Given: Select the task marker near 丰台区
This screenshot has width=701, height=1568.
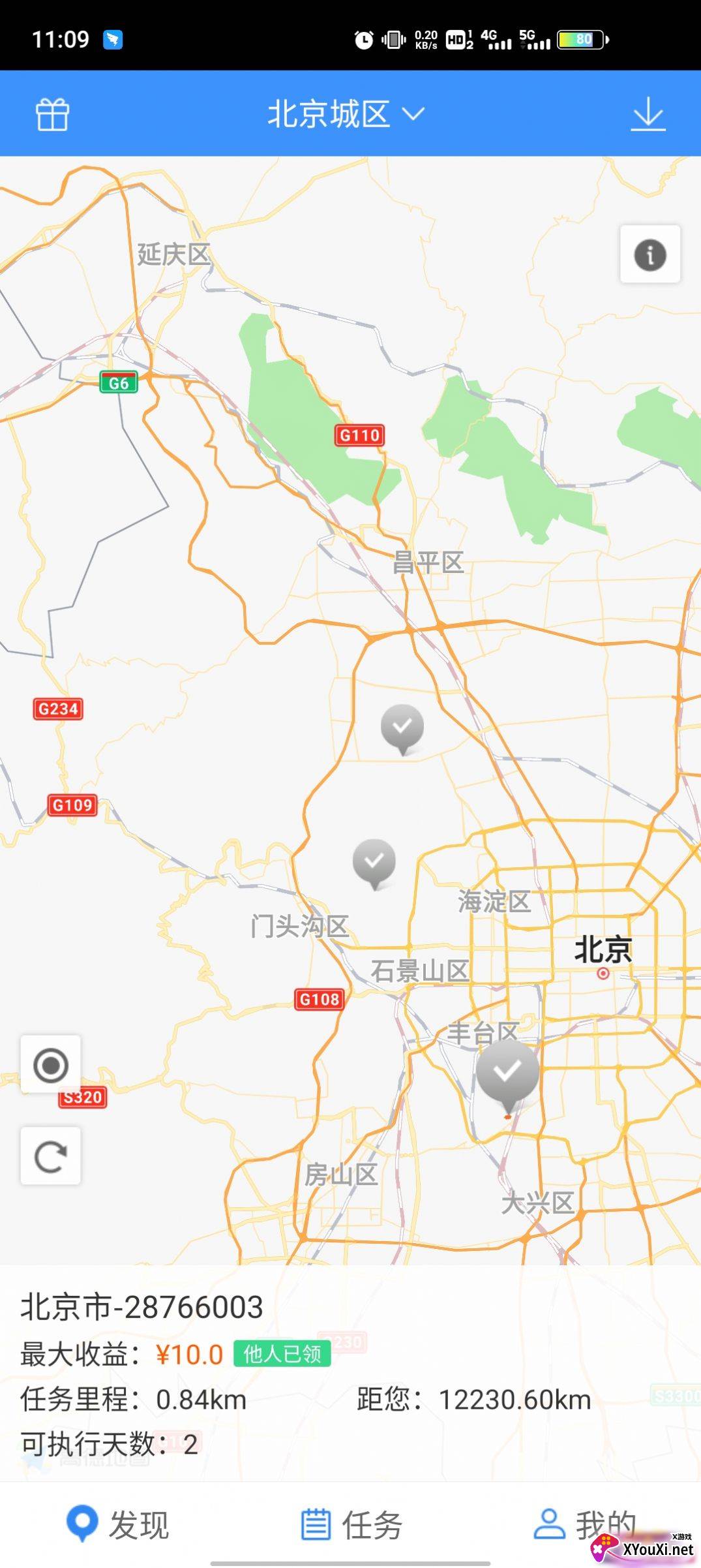Looking at the screenshot, I should click(x=508, y=1077).
